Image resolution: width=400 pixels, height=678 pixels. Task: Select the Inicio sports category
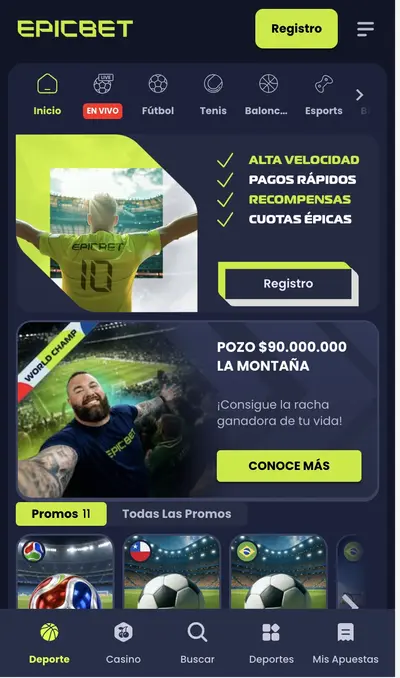47,95
